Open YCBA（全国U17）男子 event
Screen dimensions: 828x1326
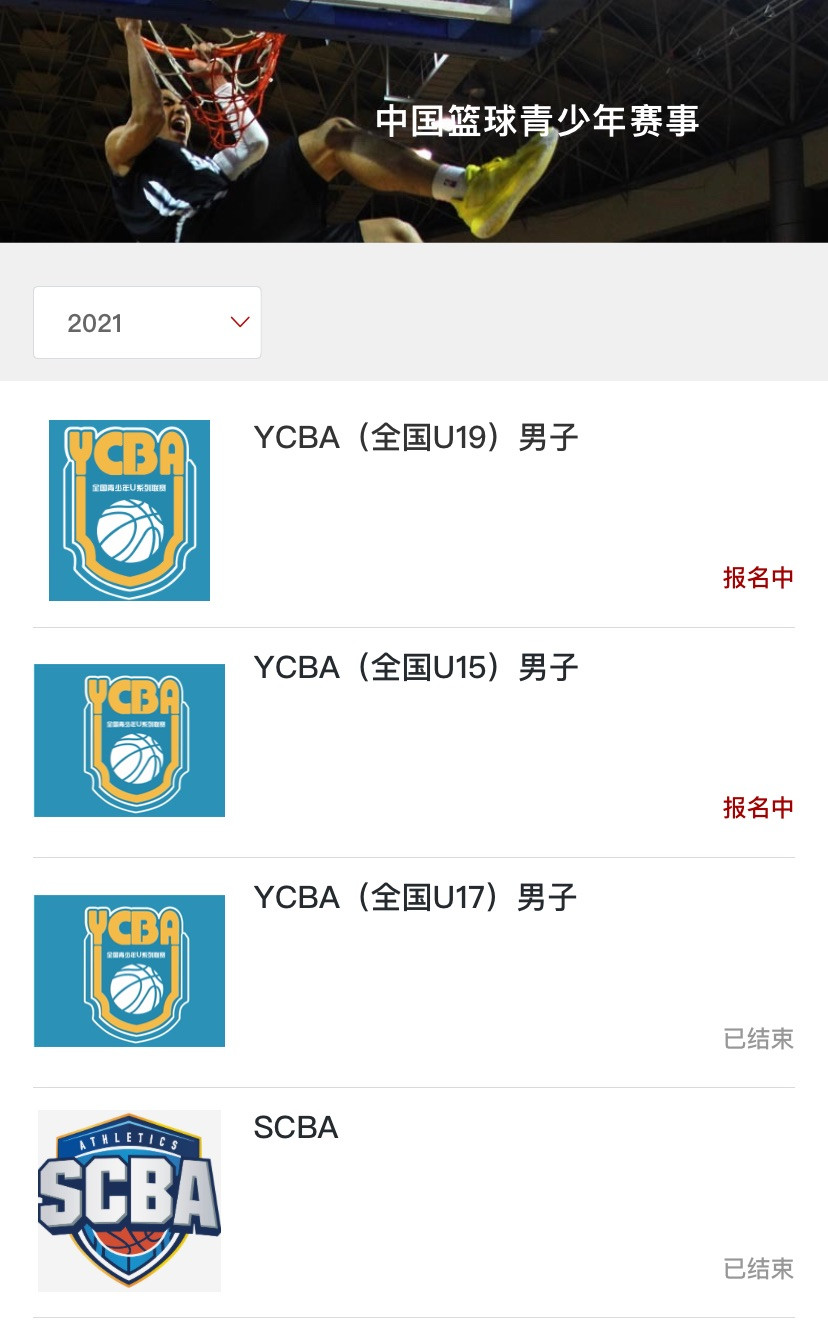tap(416, 898)
